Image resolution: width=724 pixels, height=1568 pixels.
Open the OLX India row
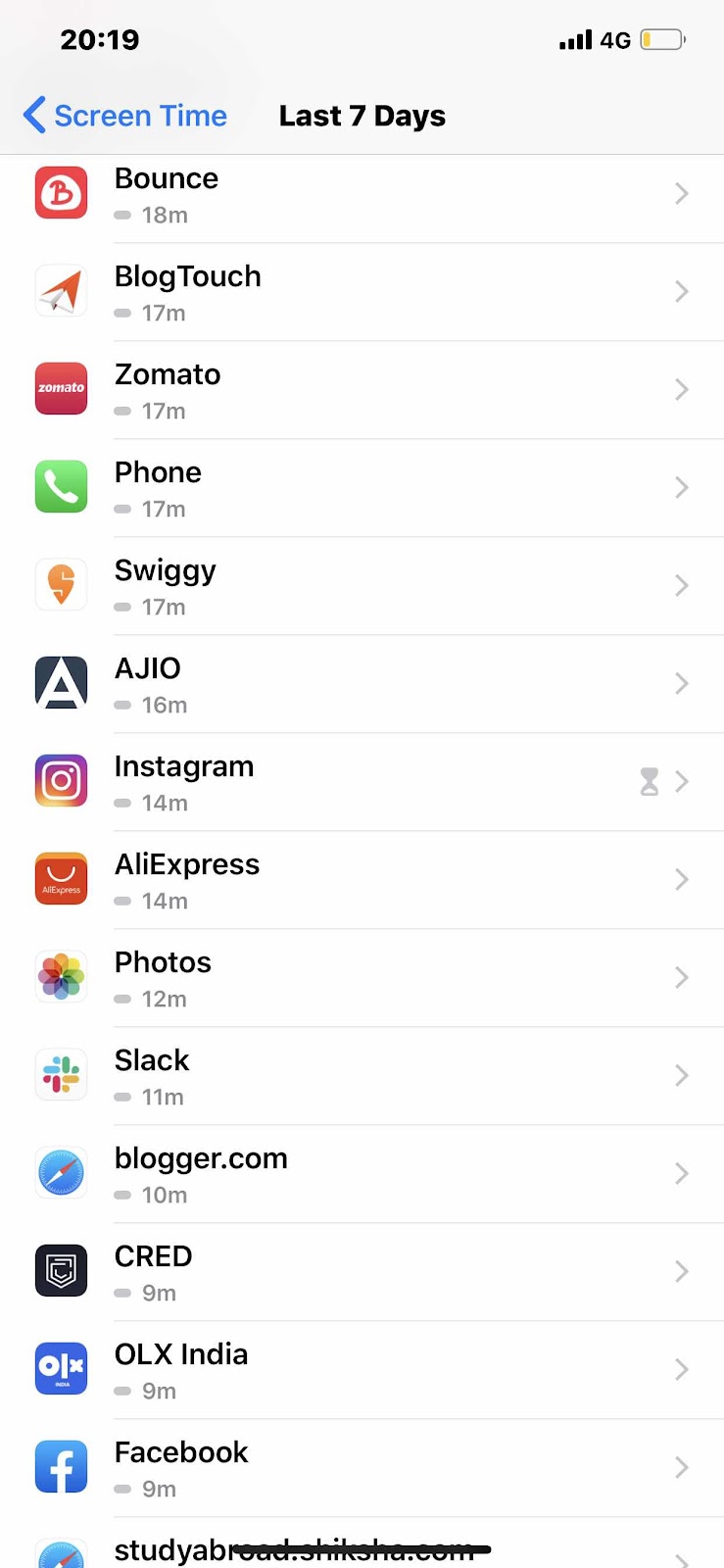(362, 1370)
